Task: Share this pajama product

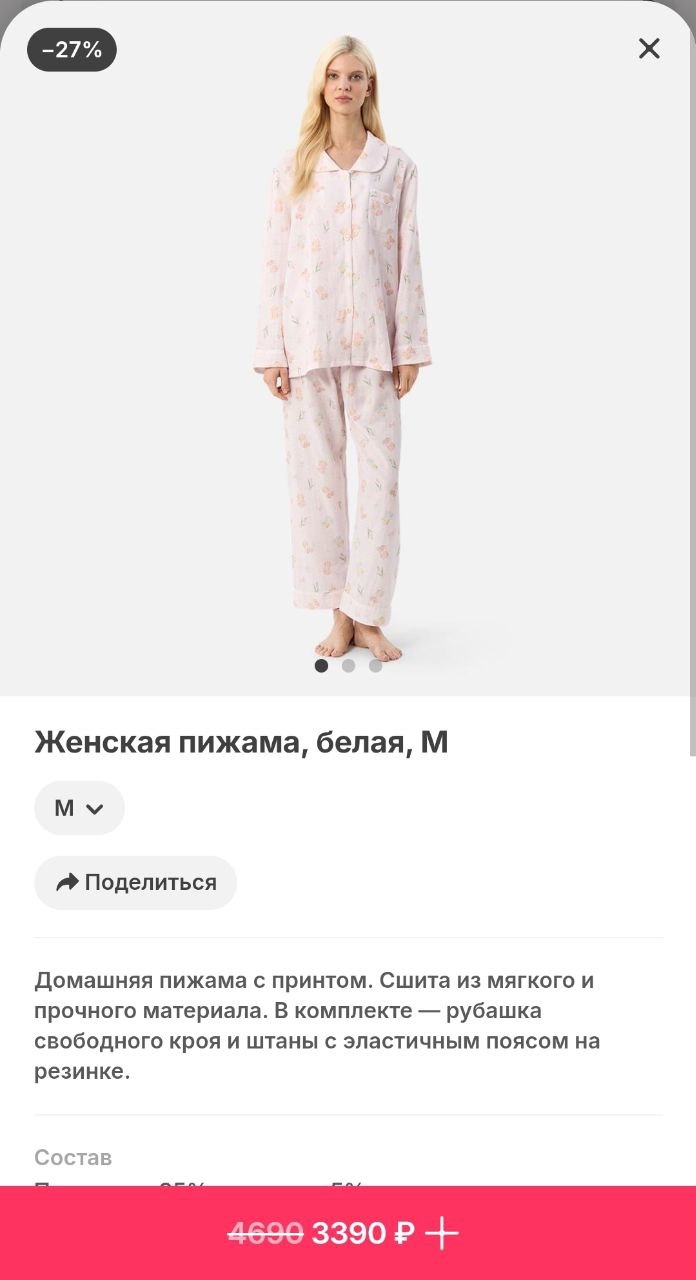Action: pos(136,882)
